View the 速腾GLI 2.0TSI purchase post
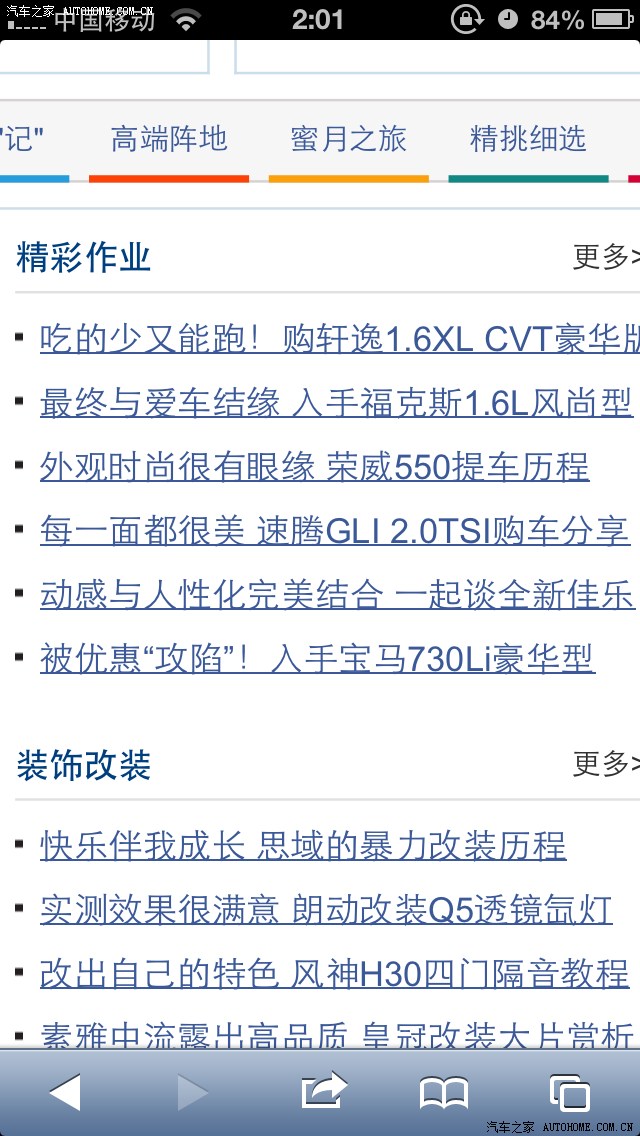The image size is (640, 1136). pyautogui.click(x=335, y=531)
